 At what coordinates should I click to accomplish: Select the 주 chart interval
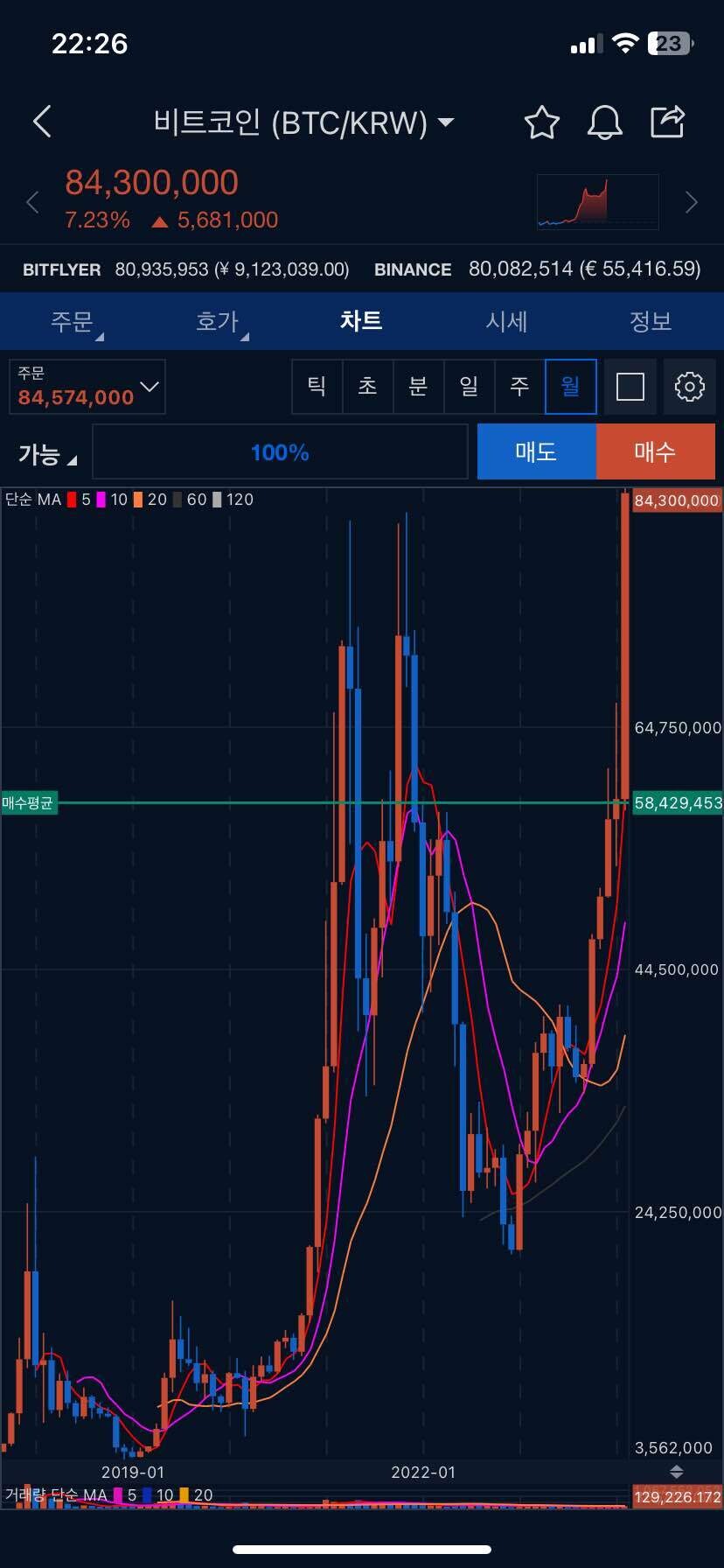coord(519,387)
